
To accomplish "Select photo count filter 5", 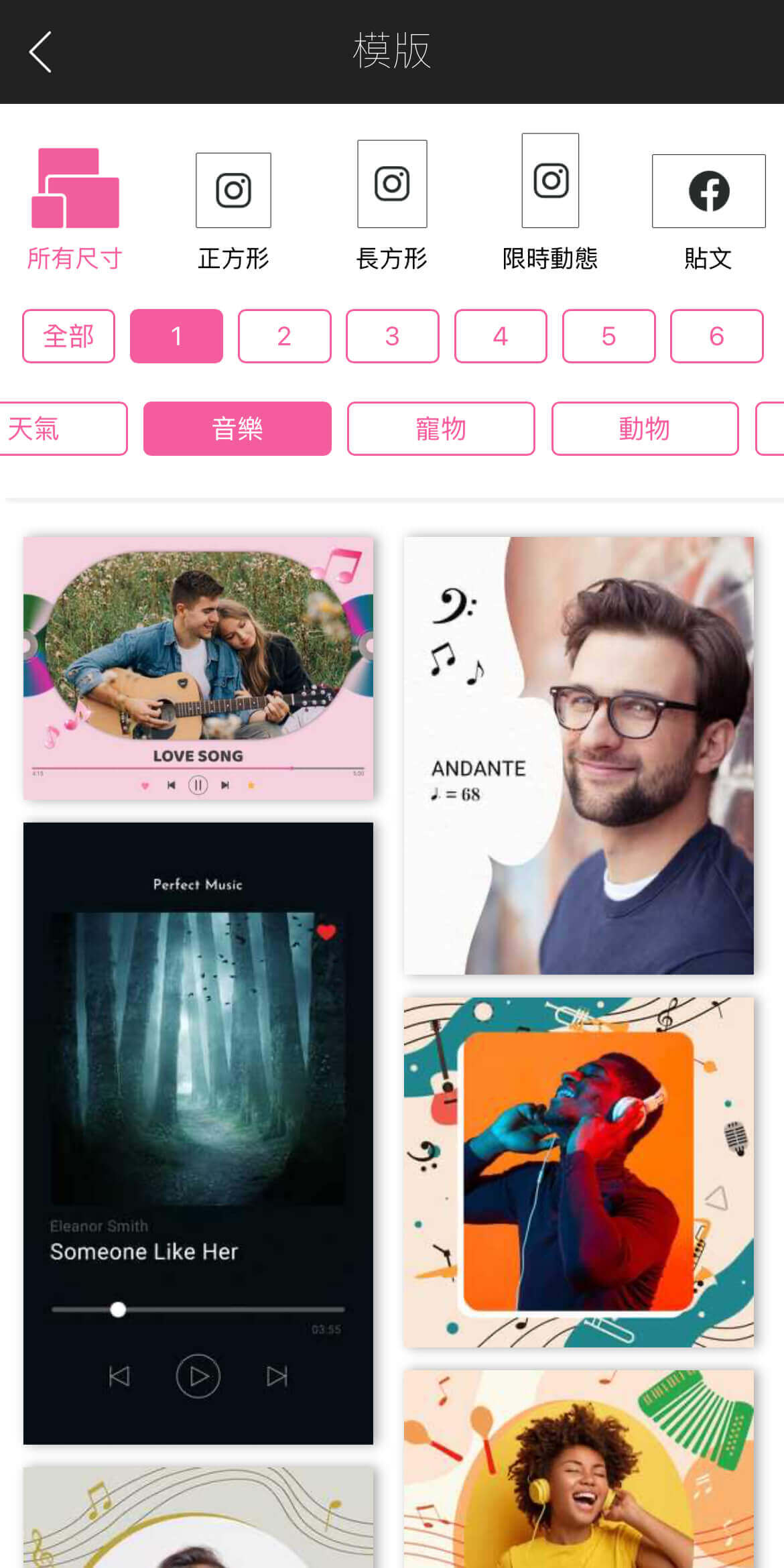I will [608, 336].
